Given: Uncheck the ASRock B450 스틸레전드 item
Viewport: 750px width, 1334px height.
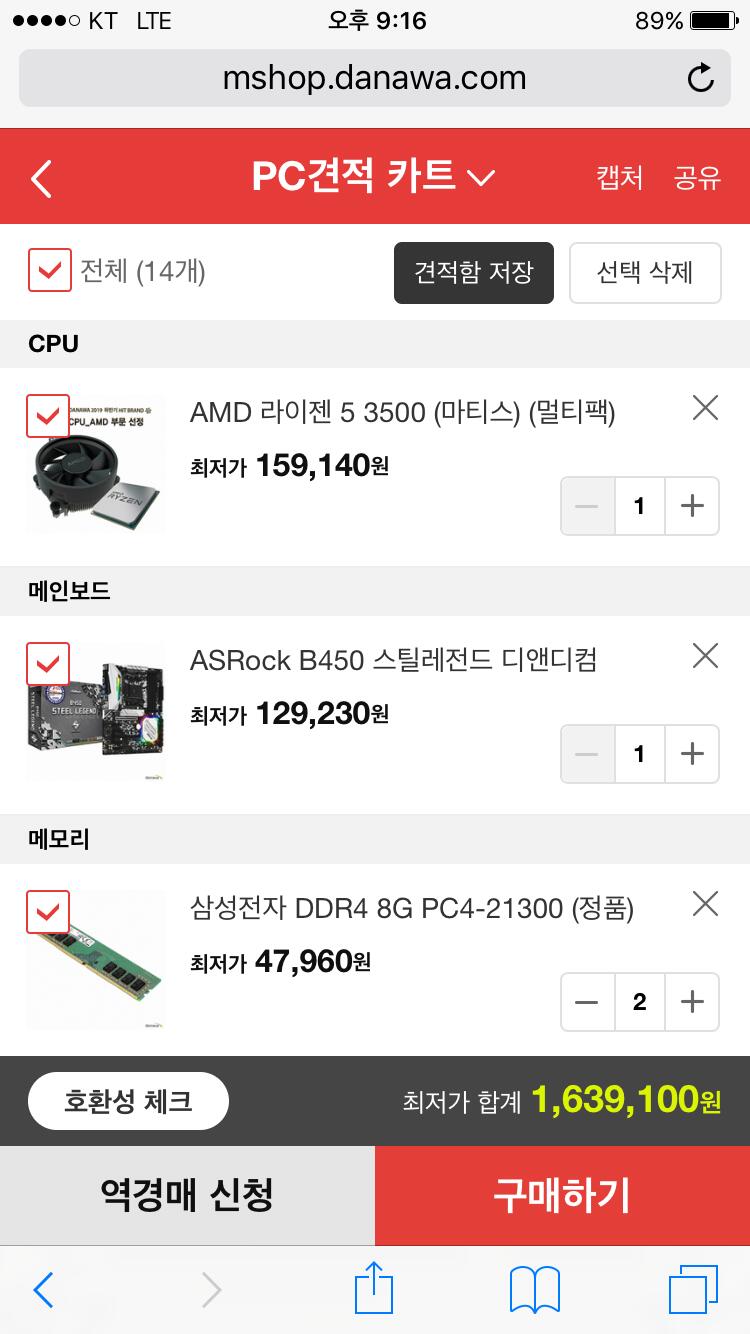Looking at the screenshot, I should point(48,664).
